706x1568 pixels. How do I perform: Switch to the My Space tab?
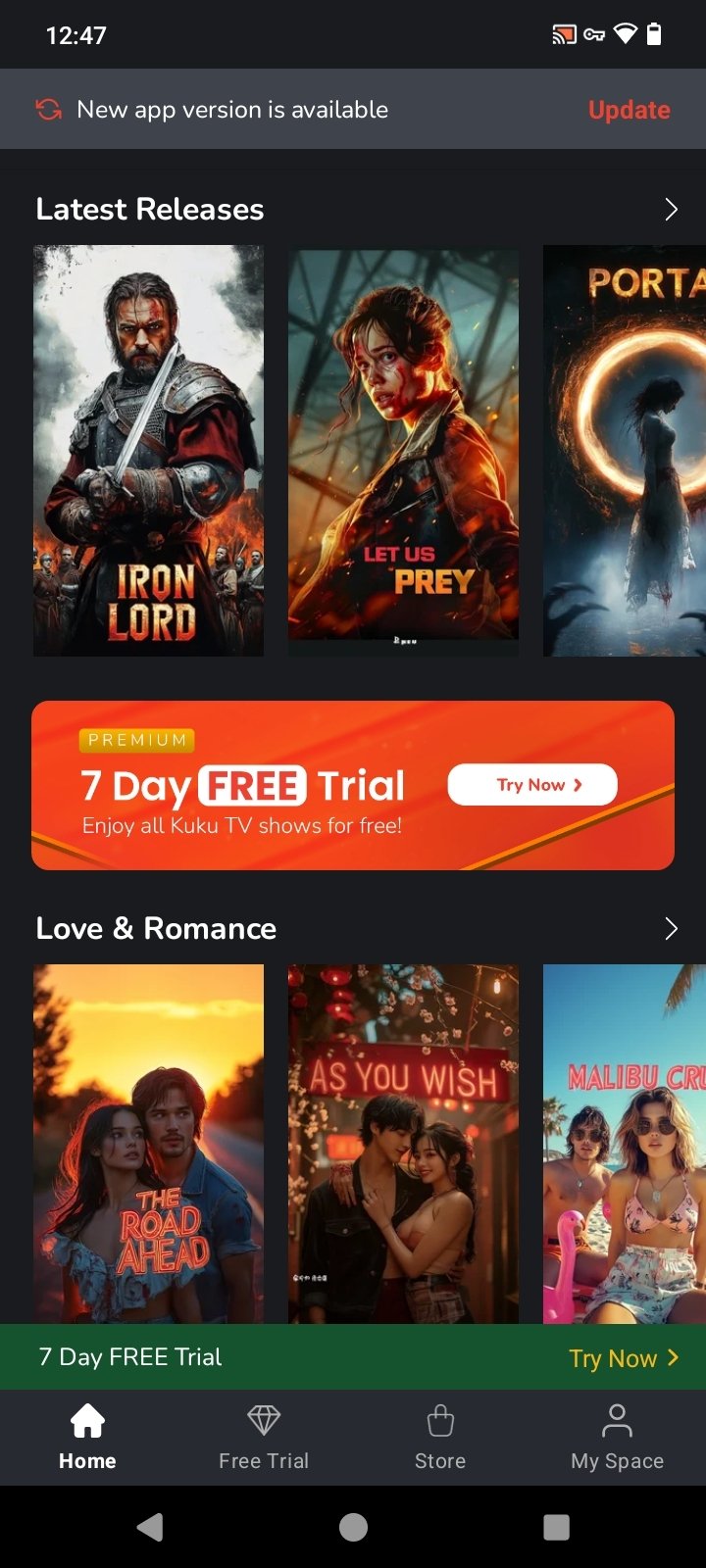point(617,1437)
